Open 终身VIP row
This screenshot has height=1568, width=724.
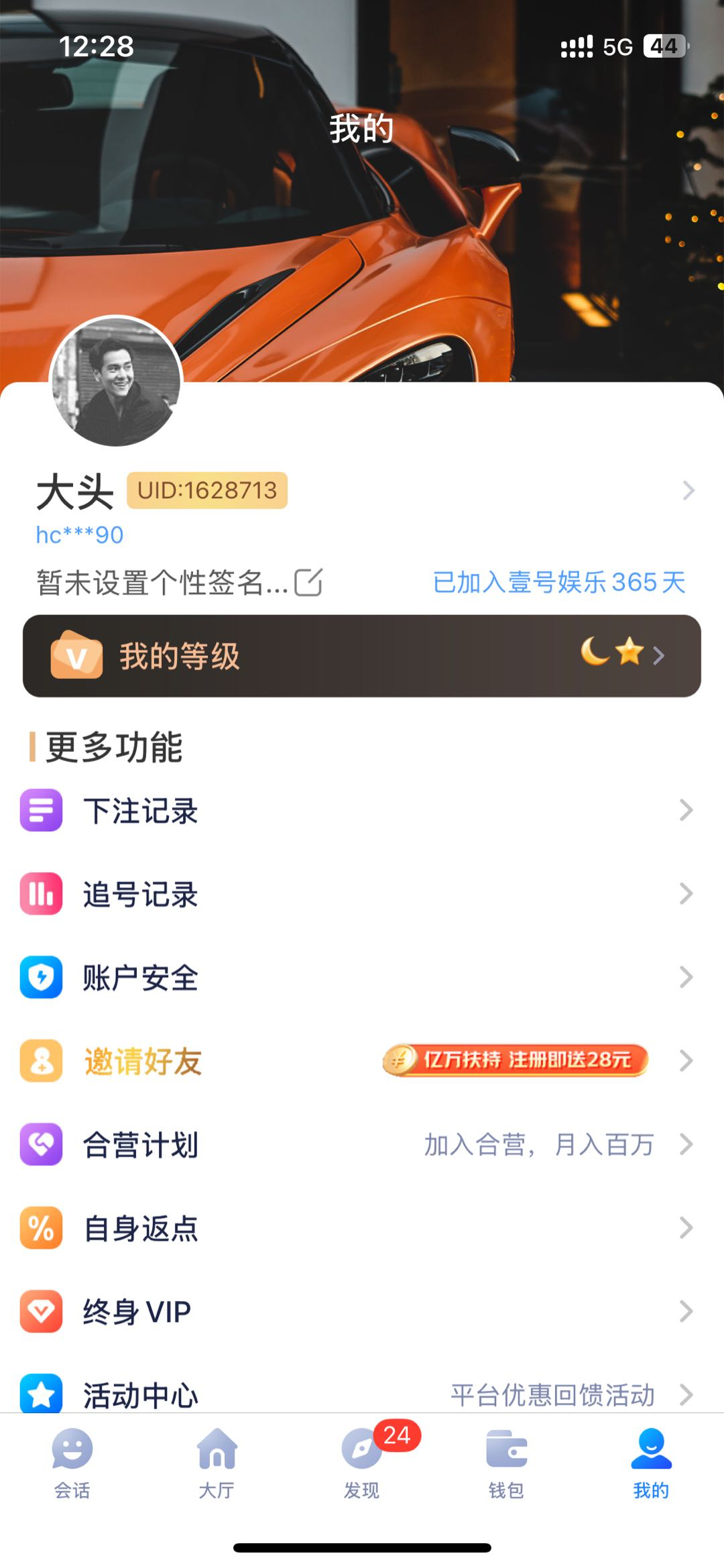(362, 1311)
